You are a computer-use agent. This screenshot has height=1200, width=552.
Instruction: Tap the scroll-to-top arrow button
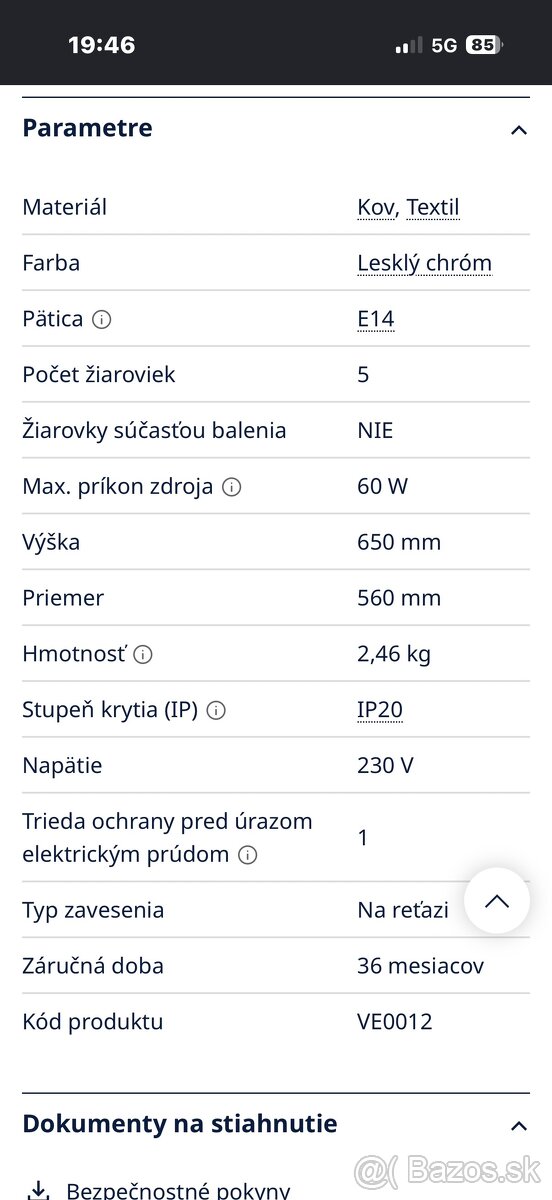pyautogui.click(x=497, y=901)
